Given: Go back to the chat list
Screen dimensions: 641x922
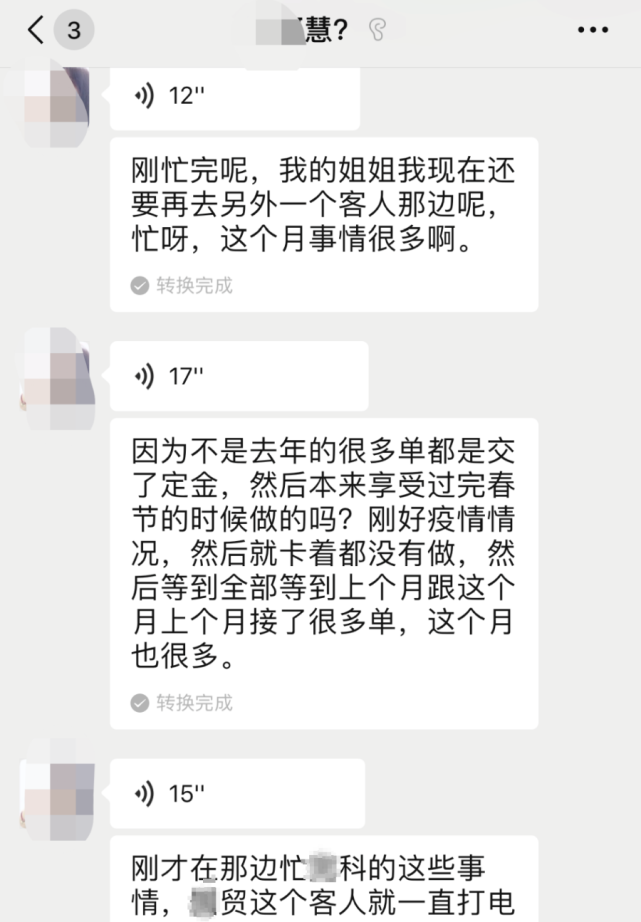Looking at the screenshot, I should (36, 29).
